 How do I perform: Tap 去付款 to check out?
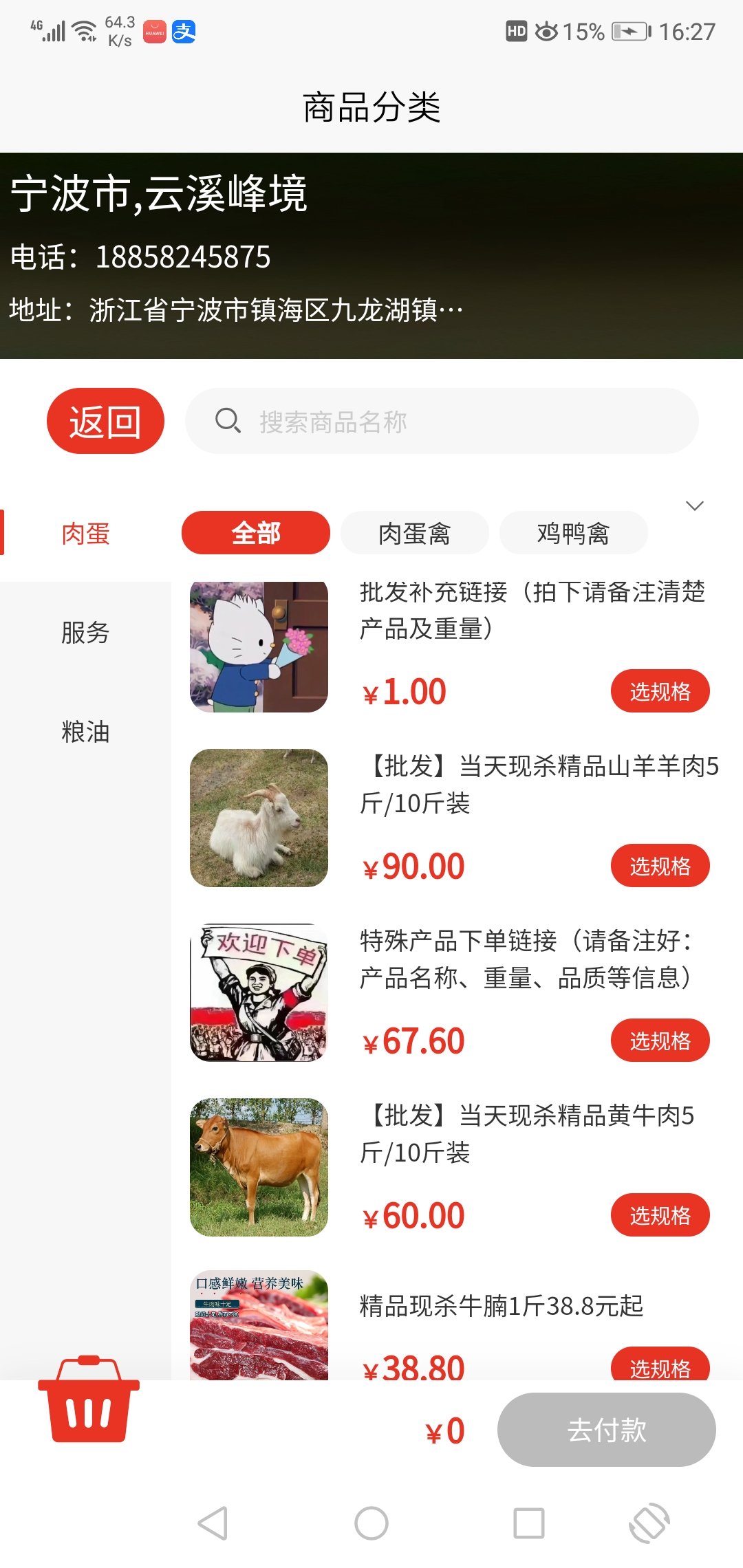click(606, 1430)
